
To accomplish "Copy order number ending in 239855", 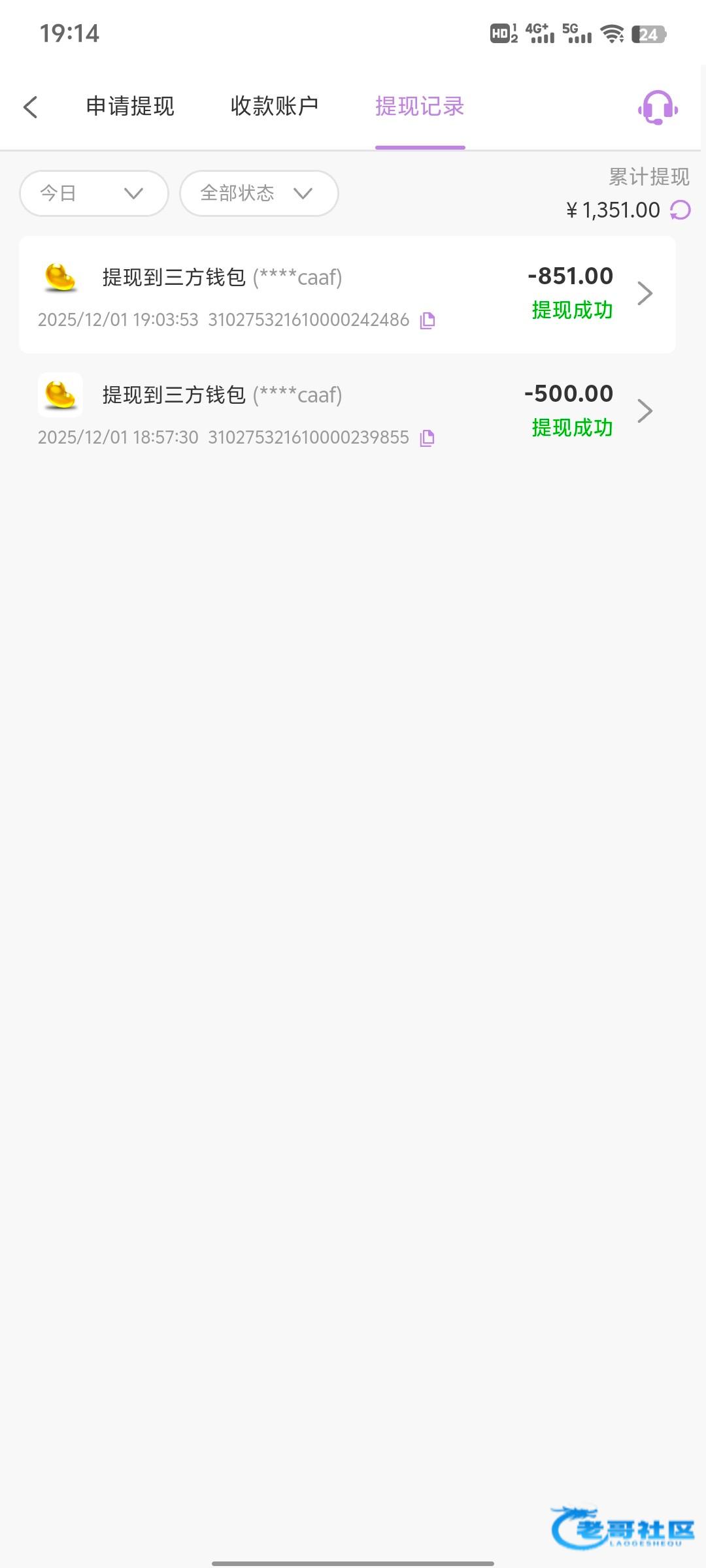I will tap(428, 438).
